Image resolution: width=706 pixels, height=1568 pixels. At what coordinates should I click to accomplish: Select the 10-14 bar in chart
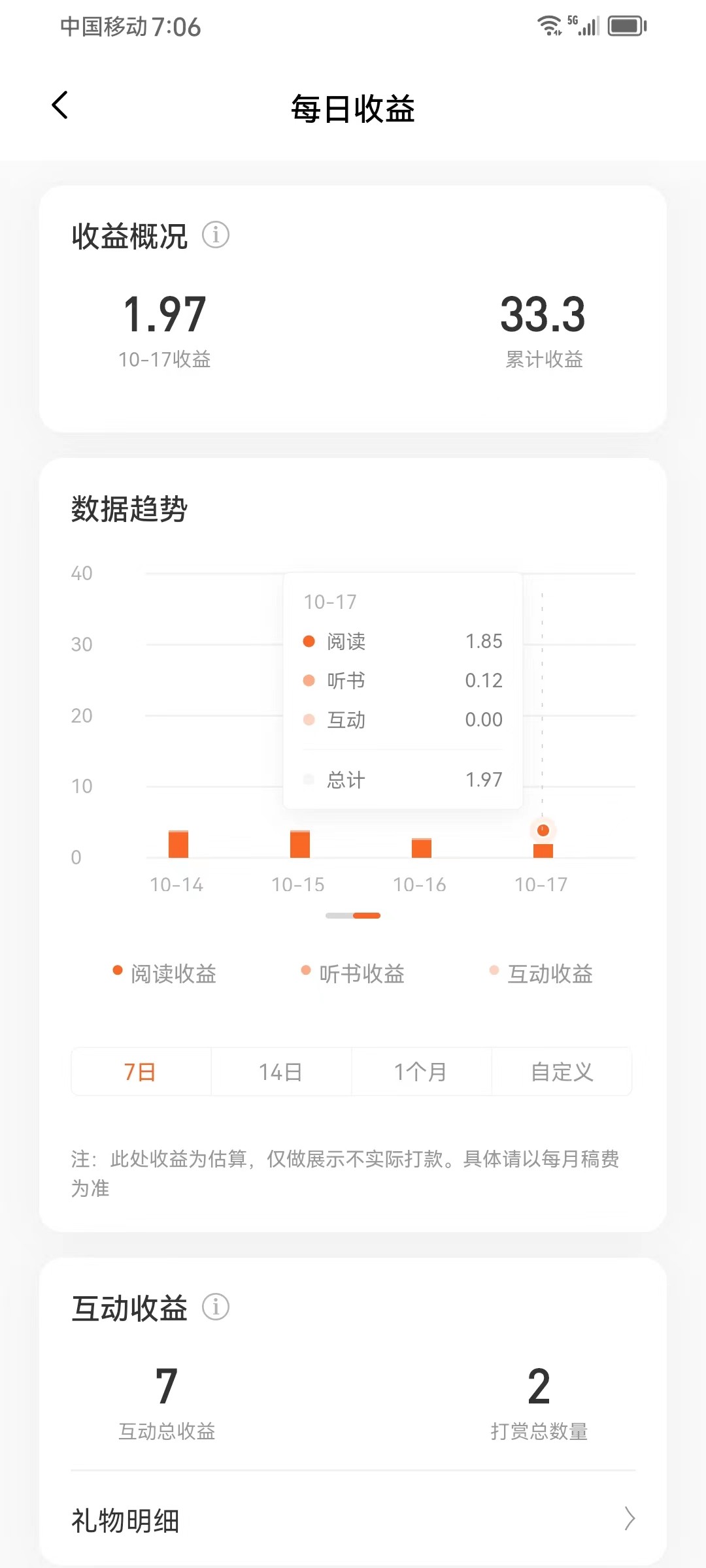(x=178, y=844)
